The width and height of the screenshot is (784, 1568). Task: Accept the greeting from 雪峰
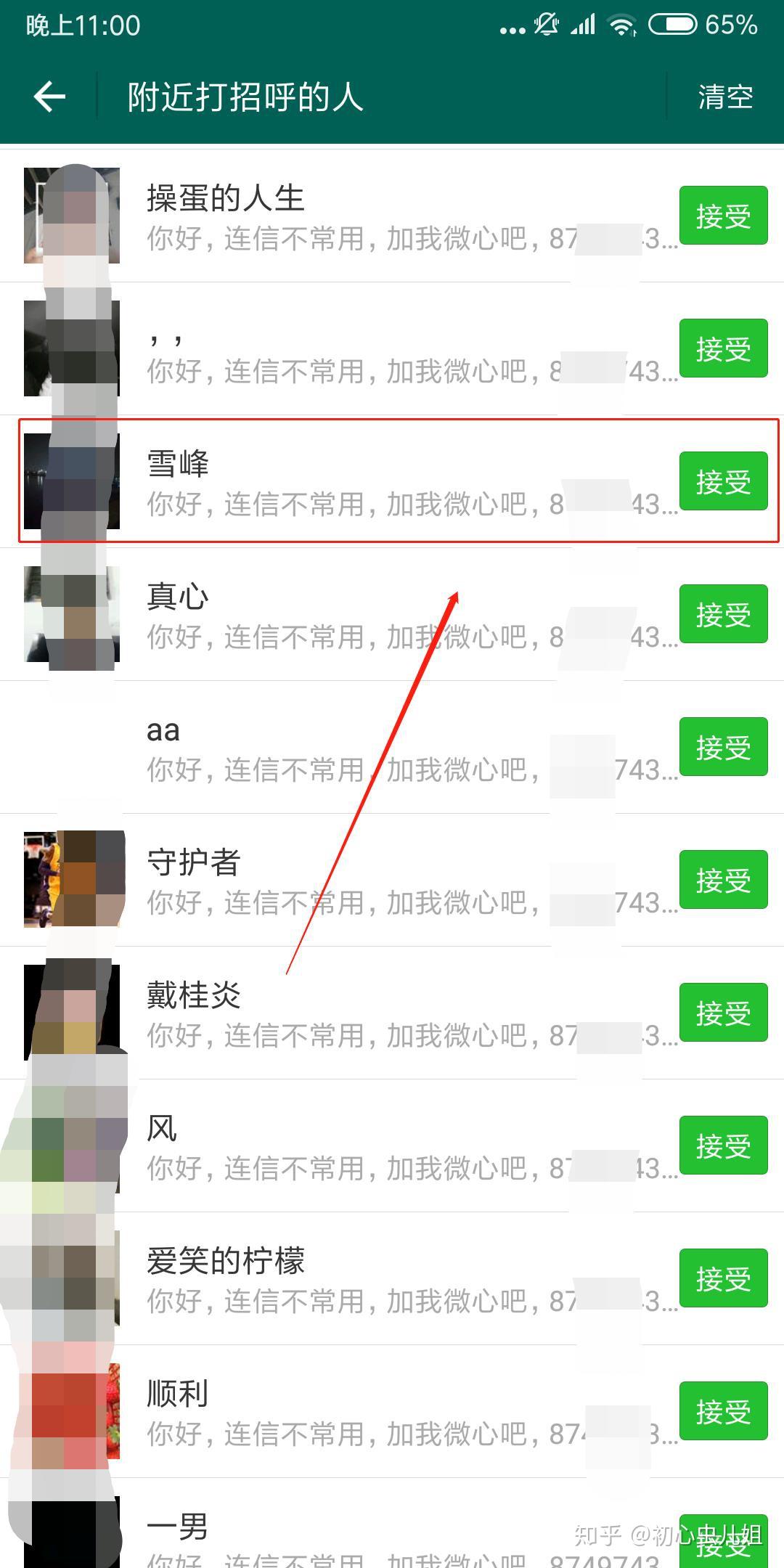[x=723, y=481]
